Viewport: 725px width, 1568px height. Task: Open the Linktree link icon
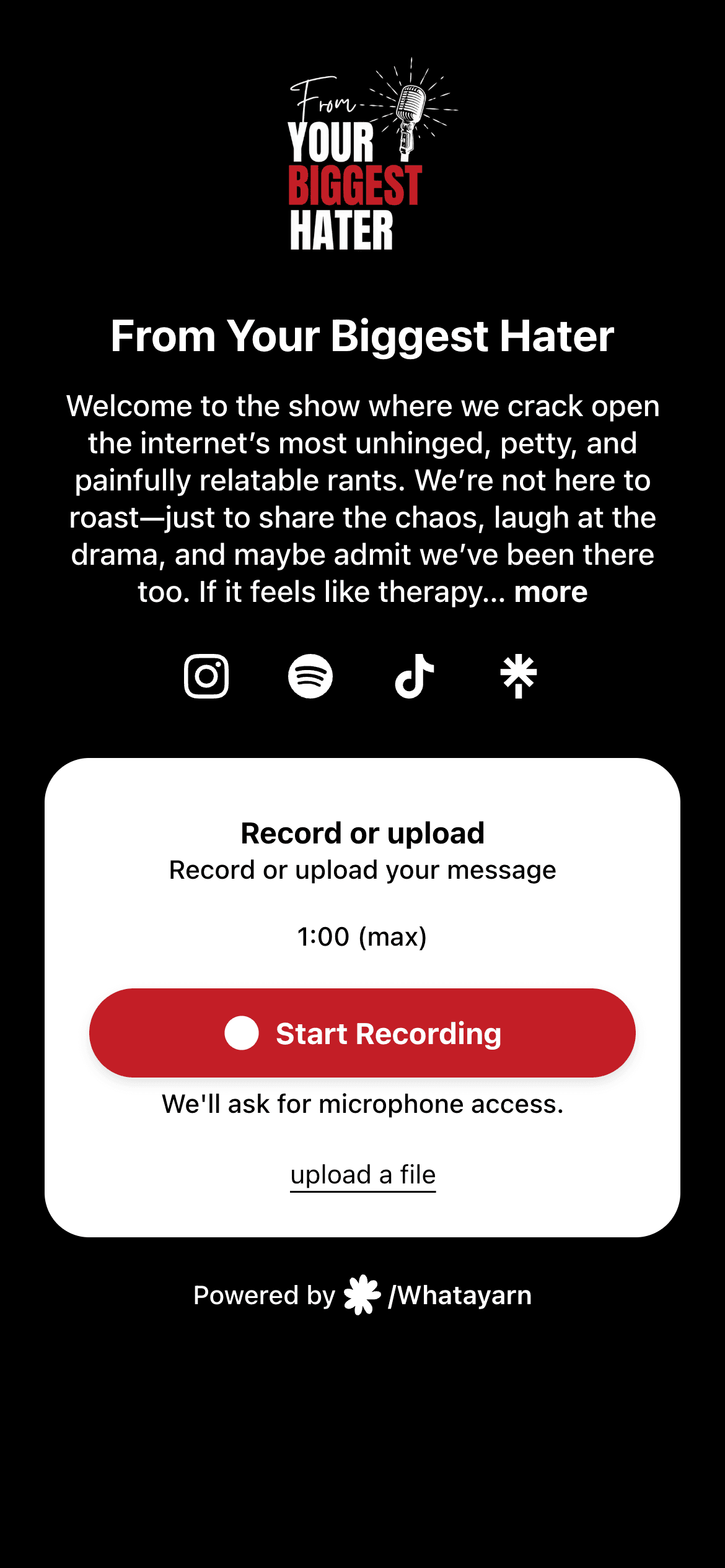pyautogui.click(x=519, y=676)
